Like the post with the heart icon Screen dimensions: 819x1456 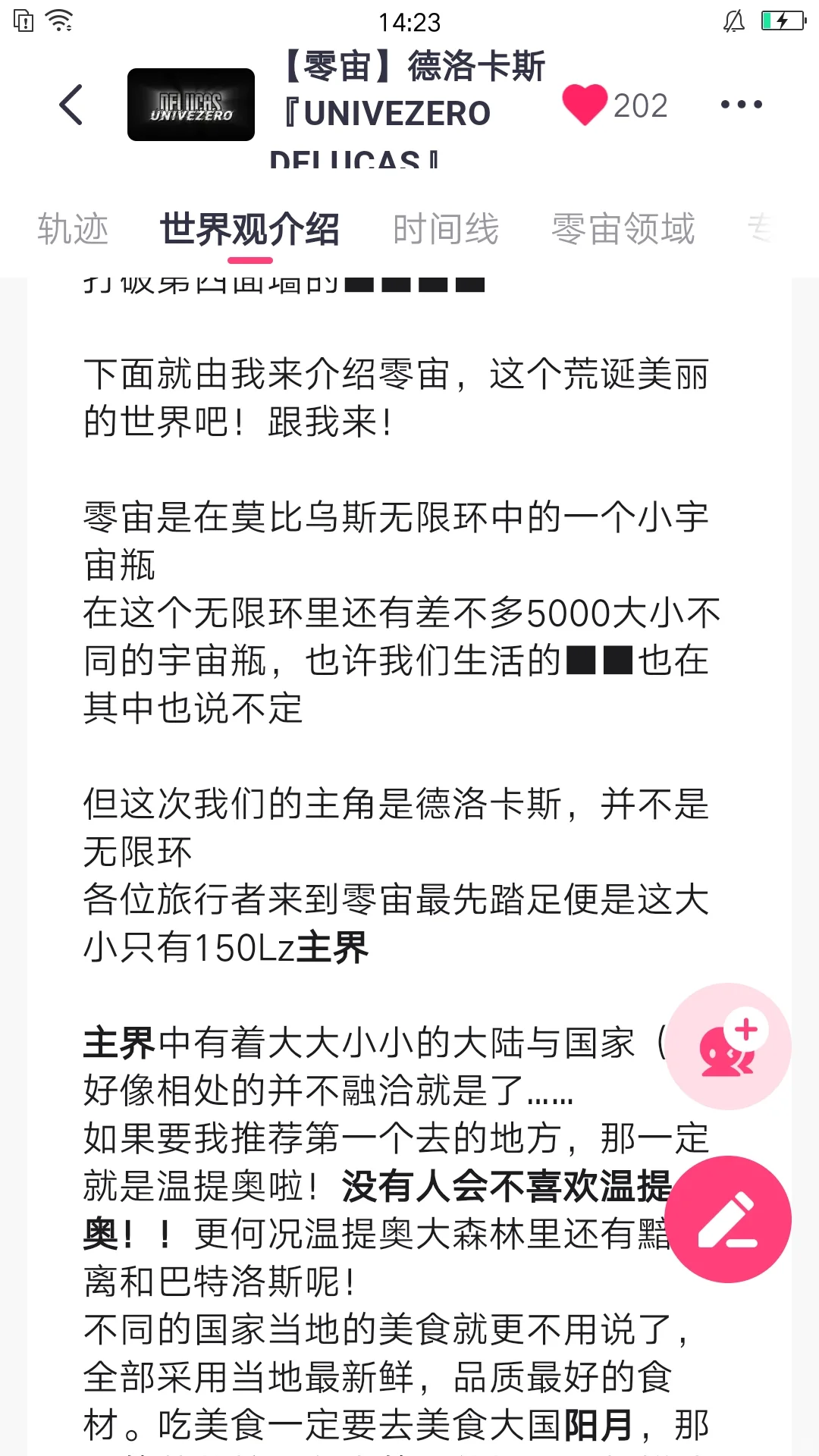(585, 105)
